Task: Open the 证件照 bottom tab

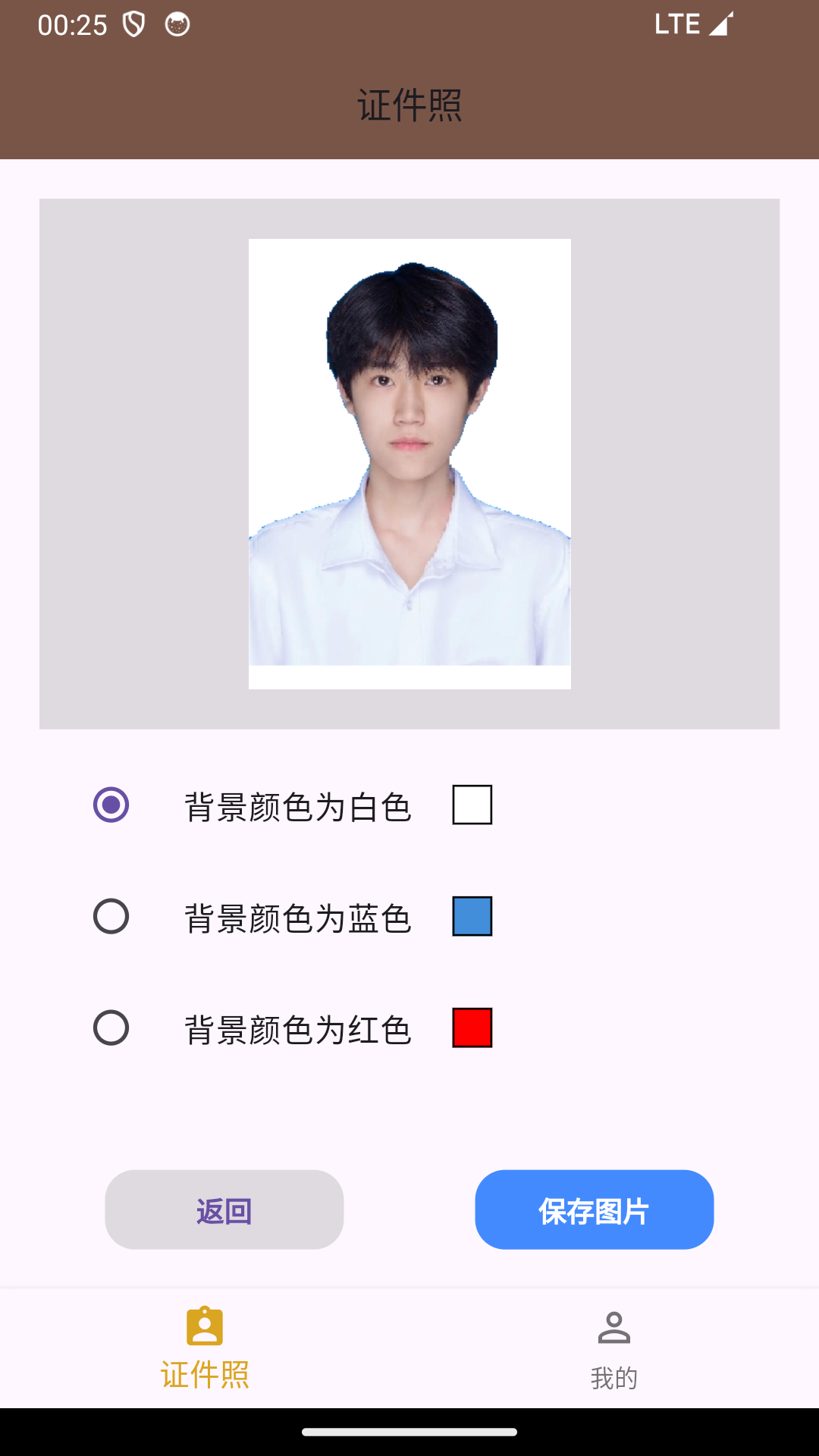Action: [205, 1350]
